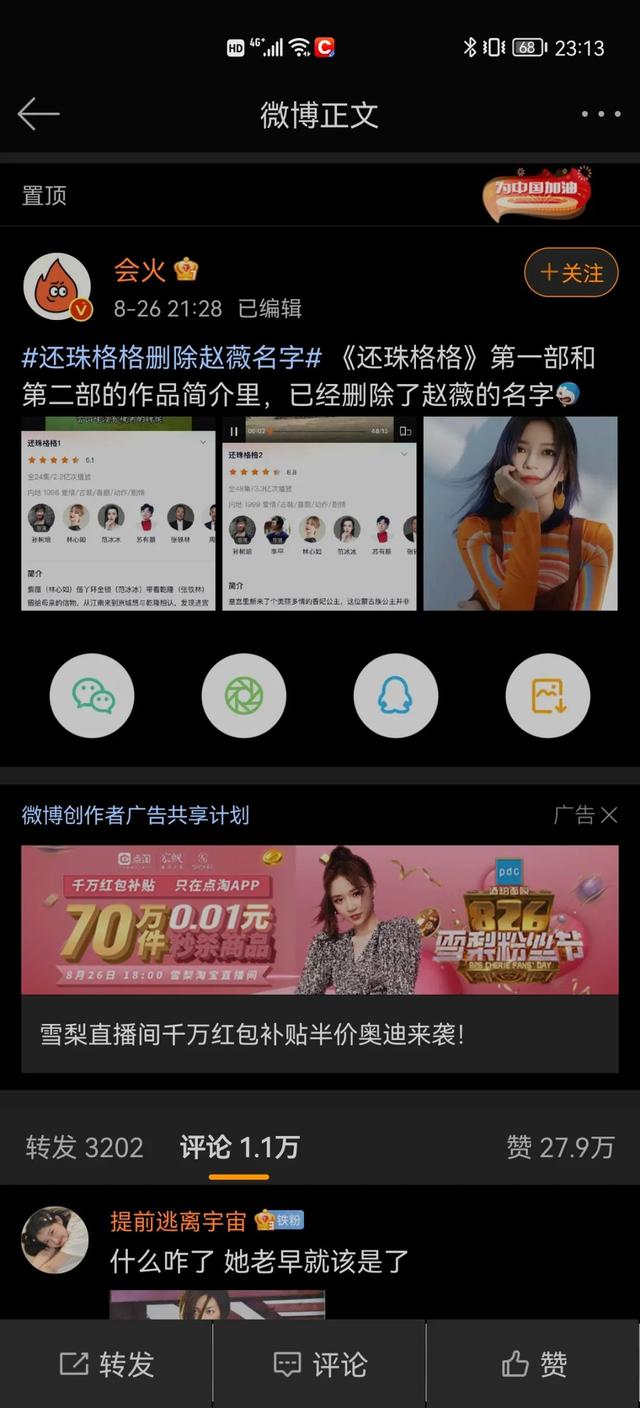Screen dimensions: 640x1408
Task: View the 还珠格格2 screenshot image
Action: click(319, 513)
